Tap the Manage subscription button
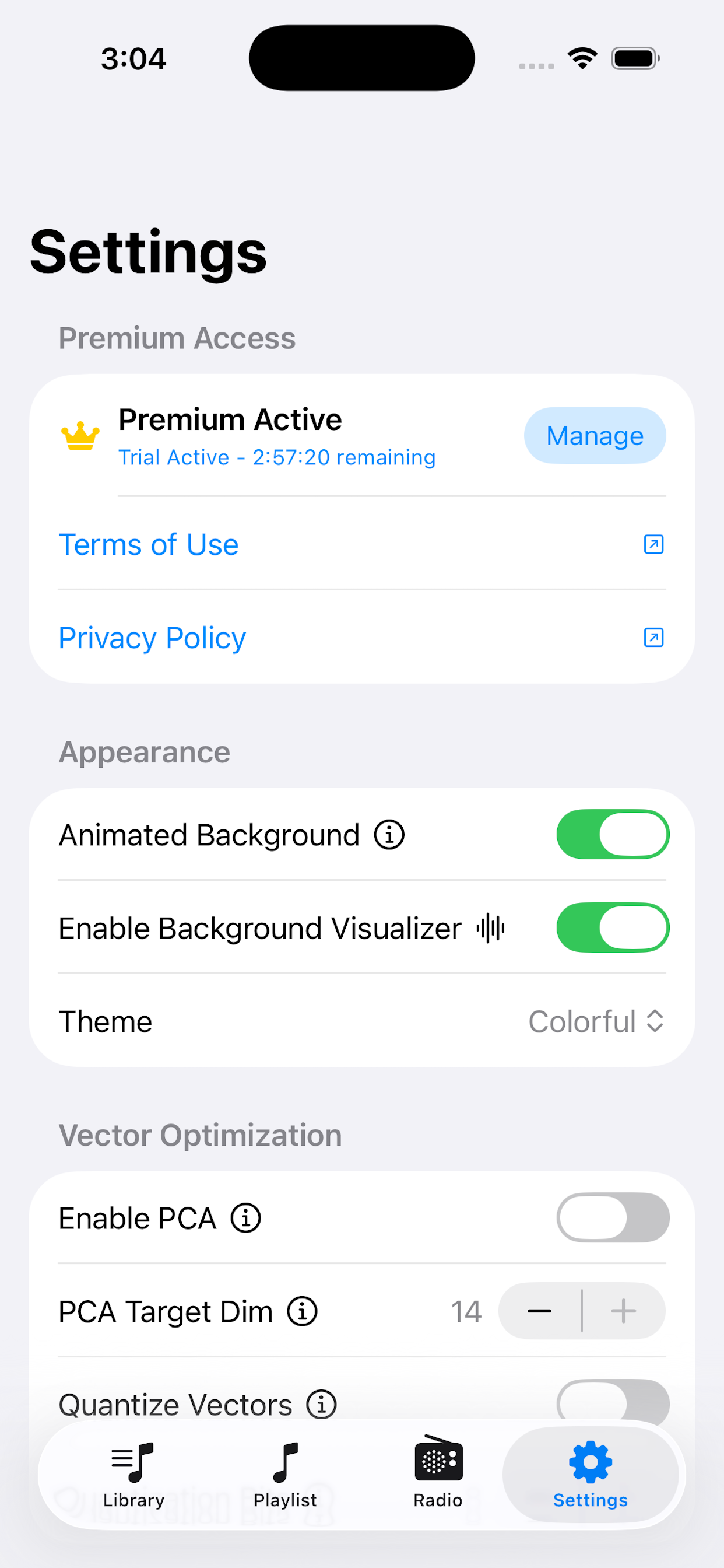This screenshot has height=1568, width=724. [x=595, y=435]
